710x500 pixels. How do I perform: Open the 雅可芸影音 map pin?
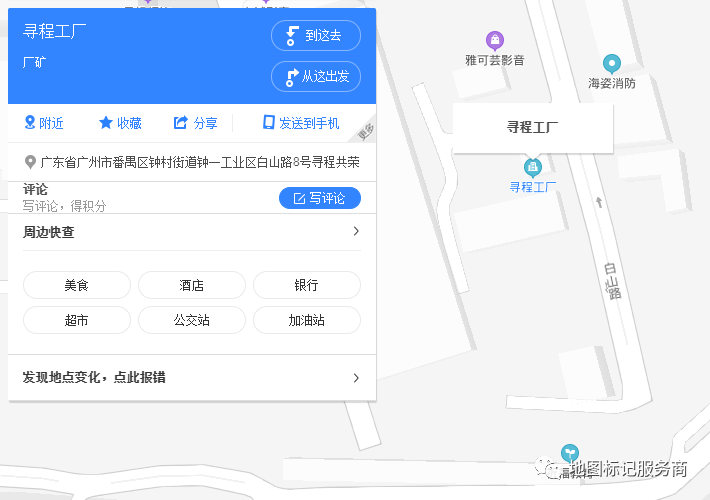coord(494,41)
